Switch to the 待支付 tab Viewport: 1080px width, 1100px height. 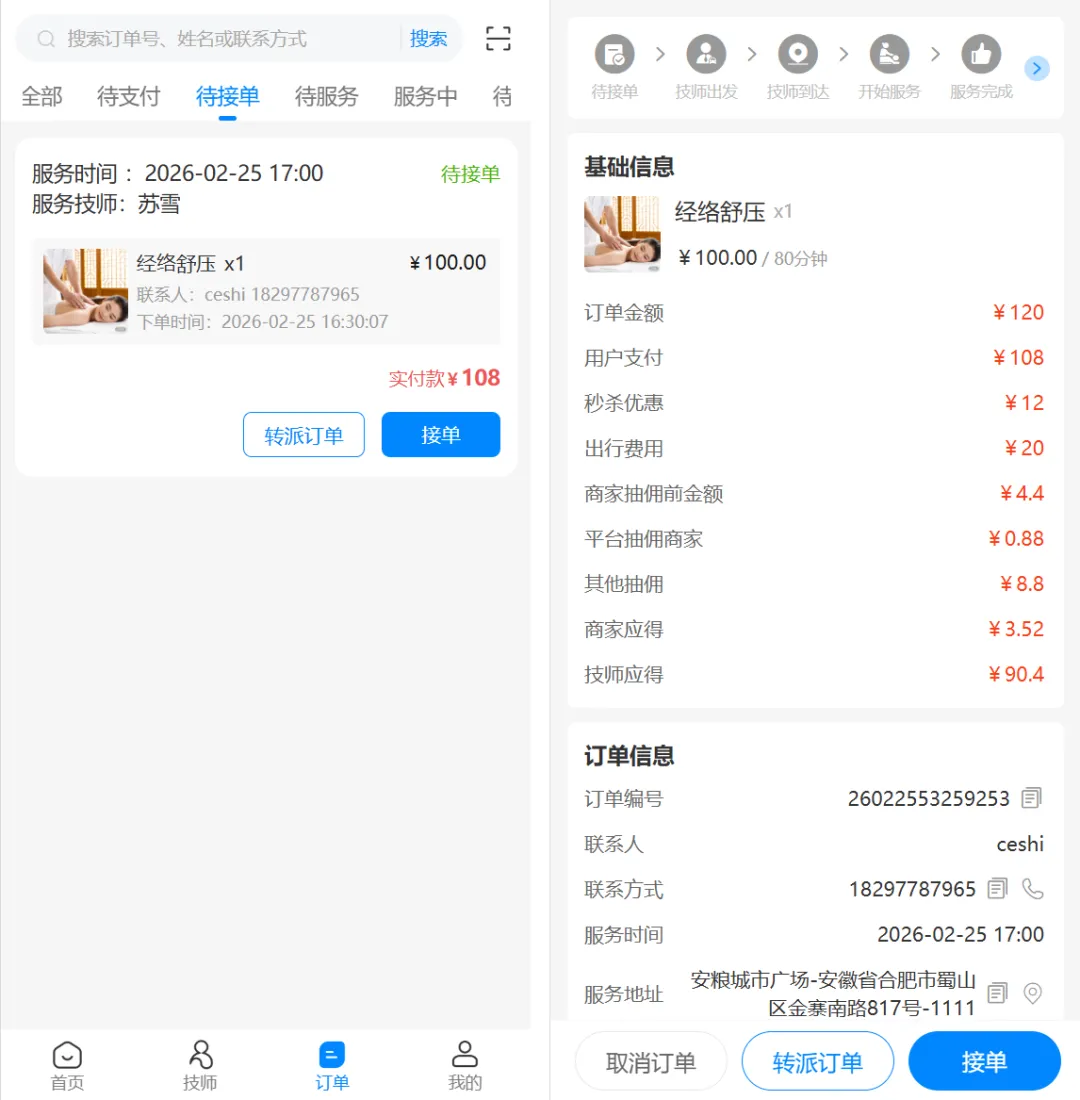128,96
